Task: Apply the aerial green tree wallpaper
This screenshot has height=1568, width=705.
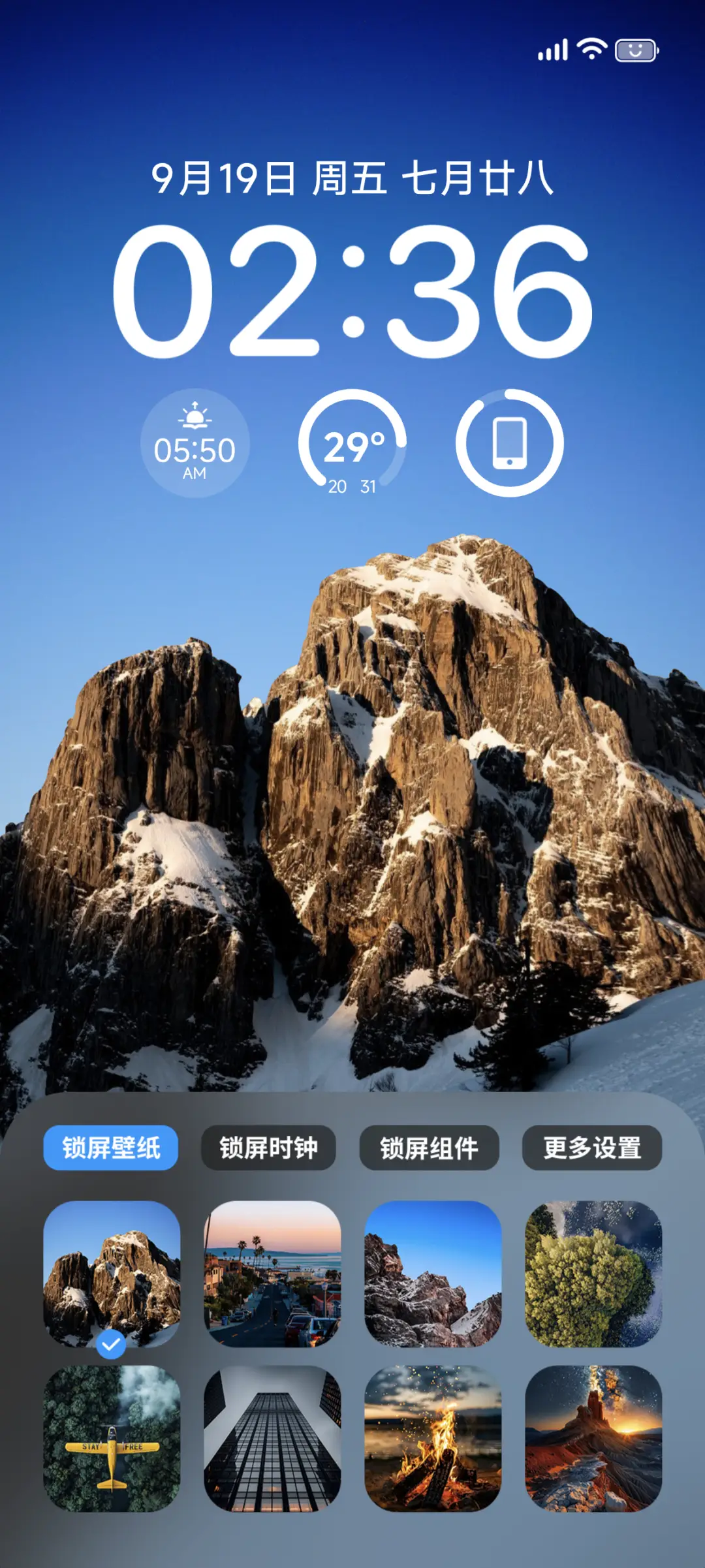Action: click(x=593, y=1274)
